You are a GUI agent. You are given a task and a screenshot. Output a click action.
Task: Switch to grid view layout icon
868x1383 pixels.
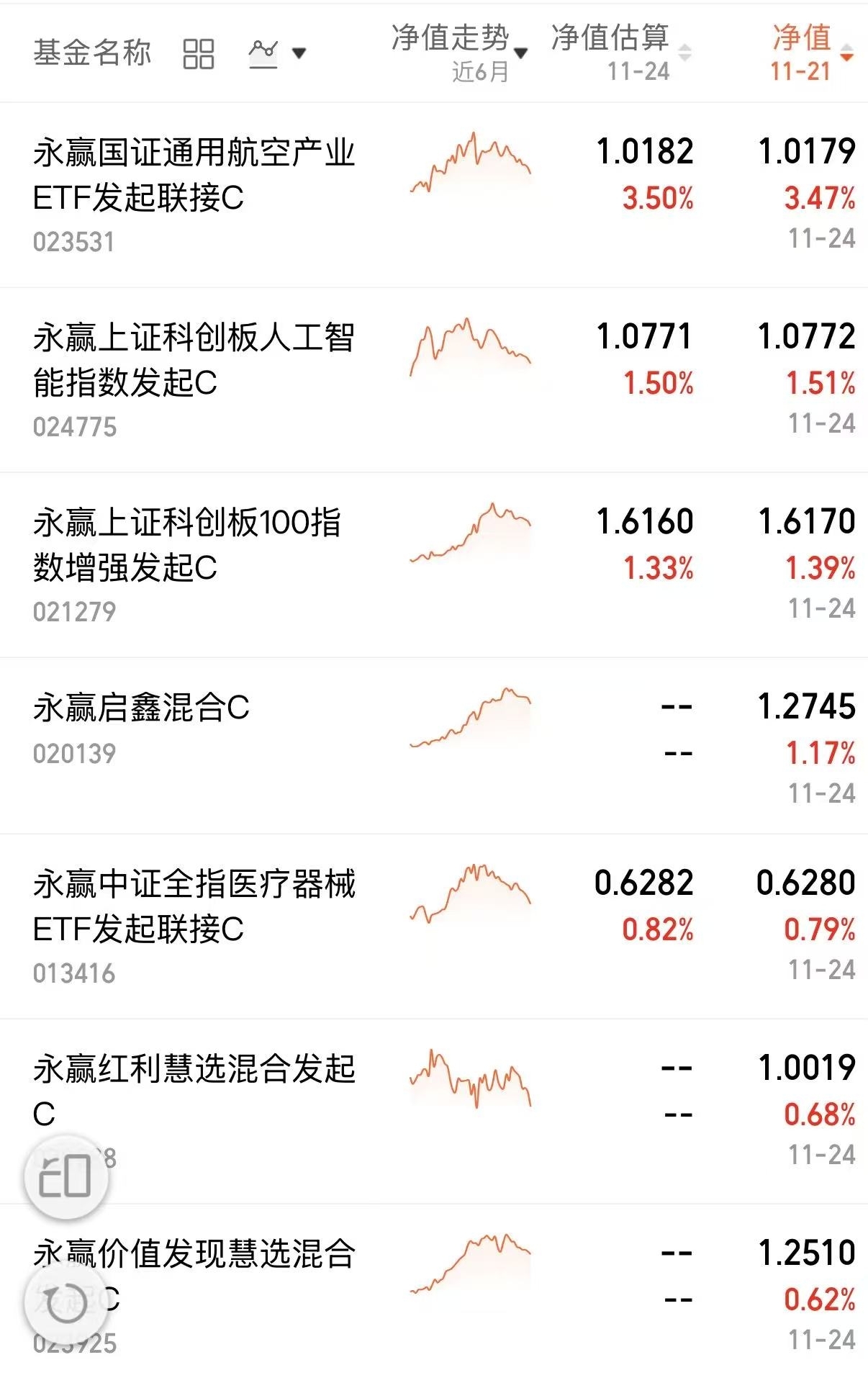198,53
